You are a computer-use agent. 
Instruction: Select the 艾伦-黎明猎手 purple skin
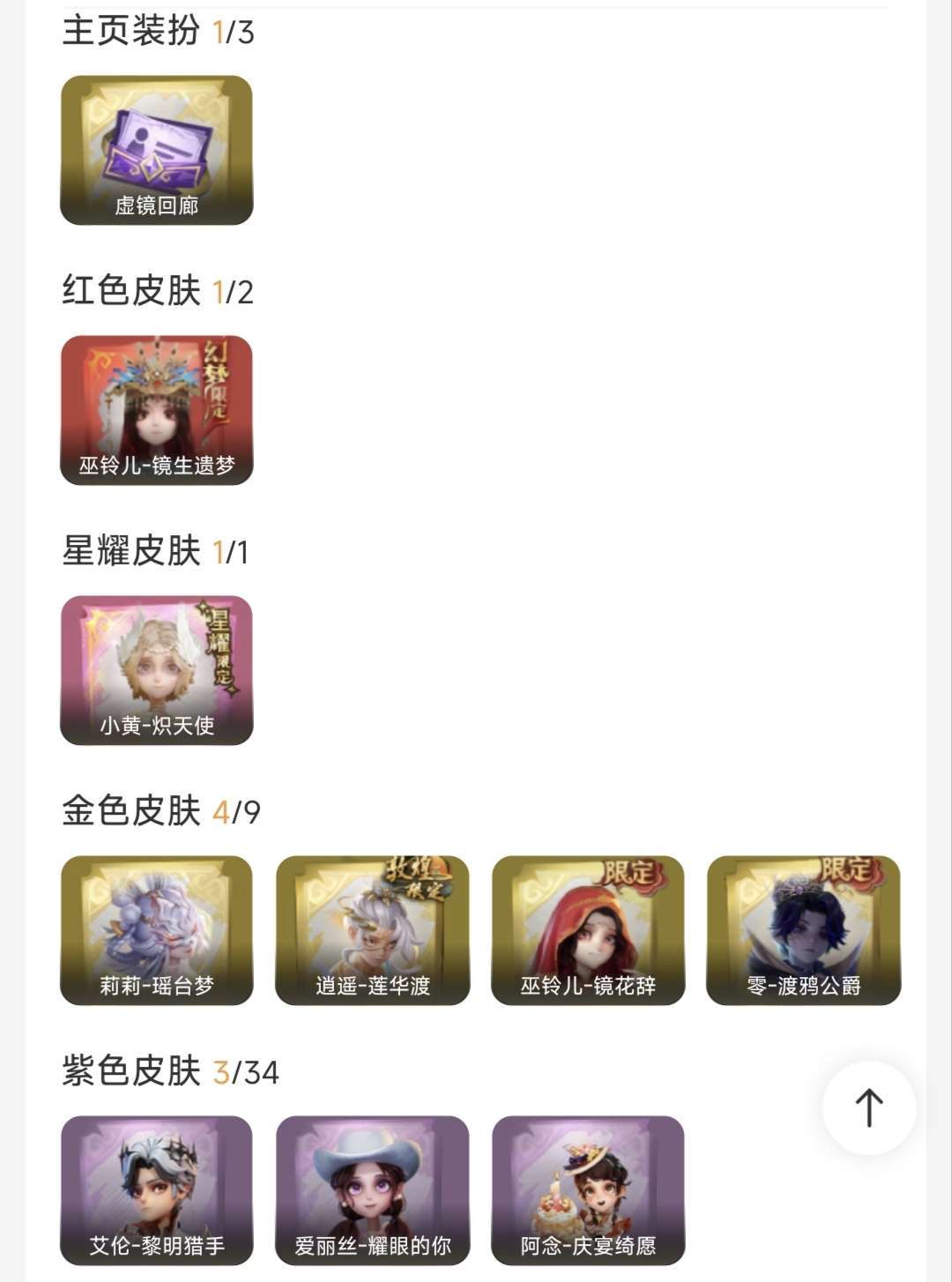157,1190
